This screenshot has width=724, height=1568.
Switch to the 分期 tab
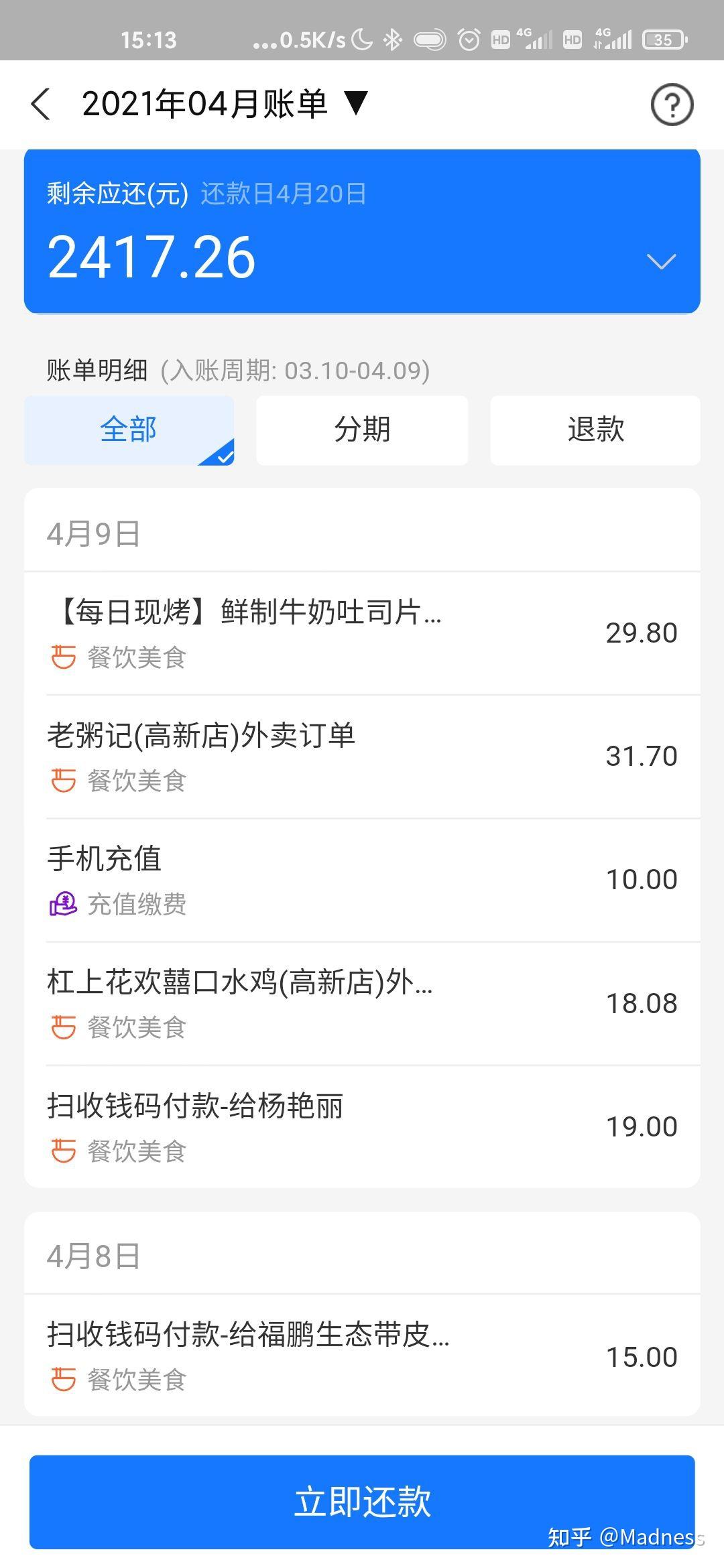[361, 430]
